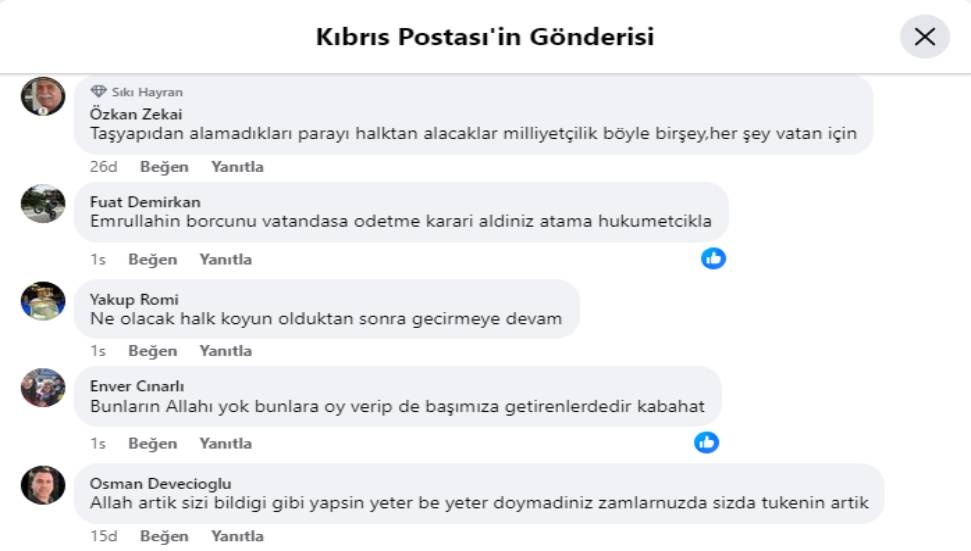The width and height of the screenshot is (971, 551).
Task: Reply to Yakup Romi's comment
Action: (x=225, y=351)
